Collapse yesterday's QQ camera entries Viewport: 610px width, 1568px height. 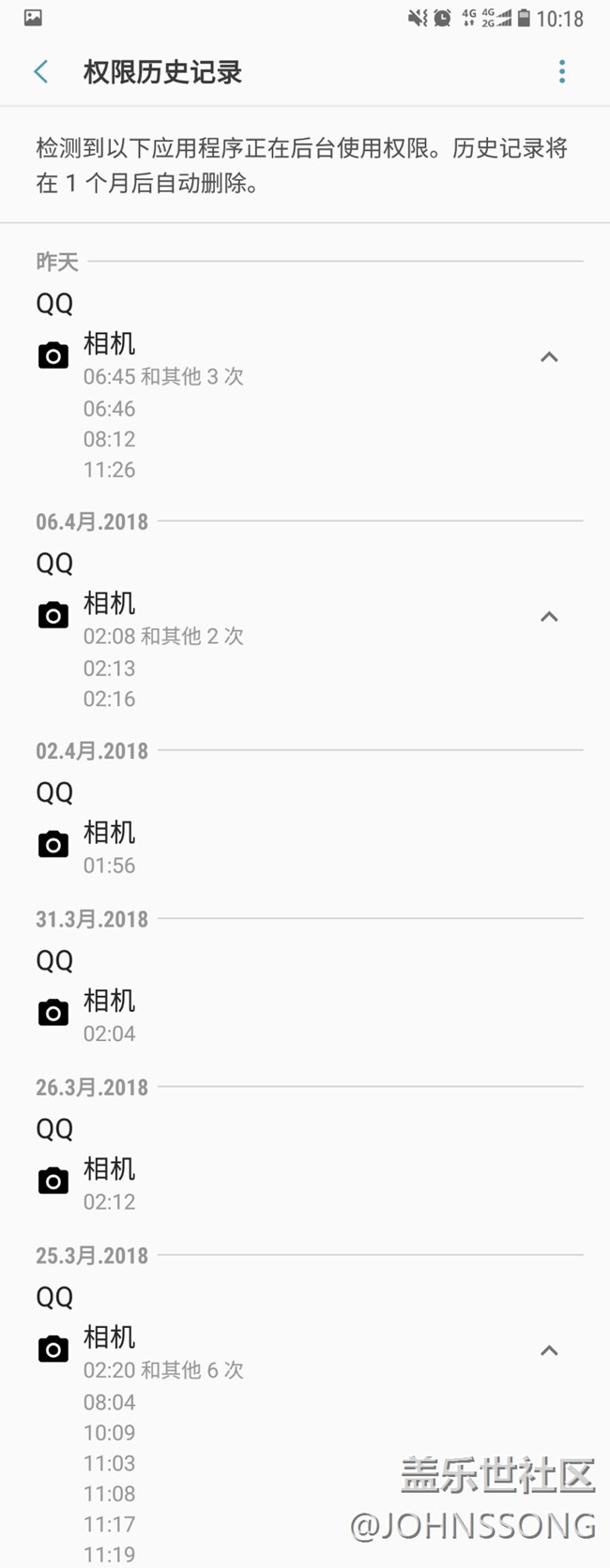point(549,357)
